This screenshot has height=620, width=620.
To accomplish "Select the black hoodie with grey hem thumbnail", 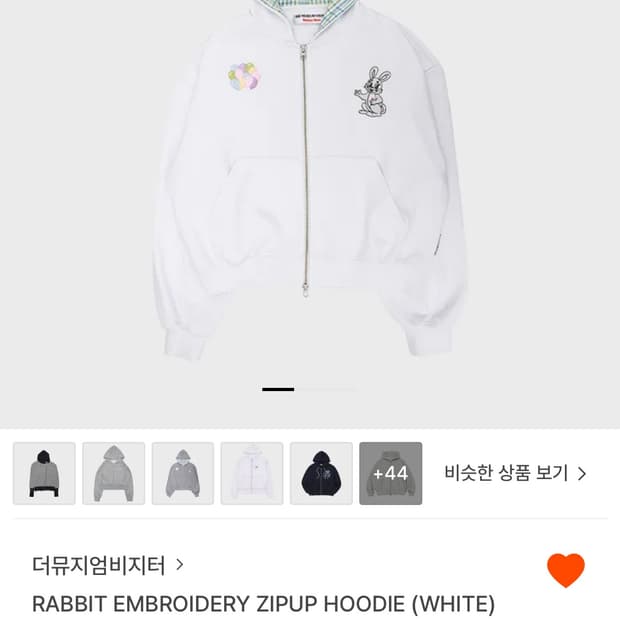I will (44, 473).
